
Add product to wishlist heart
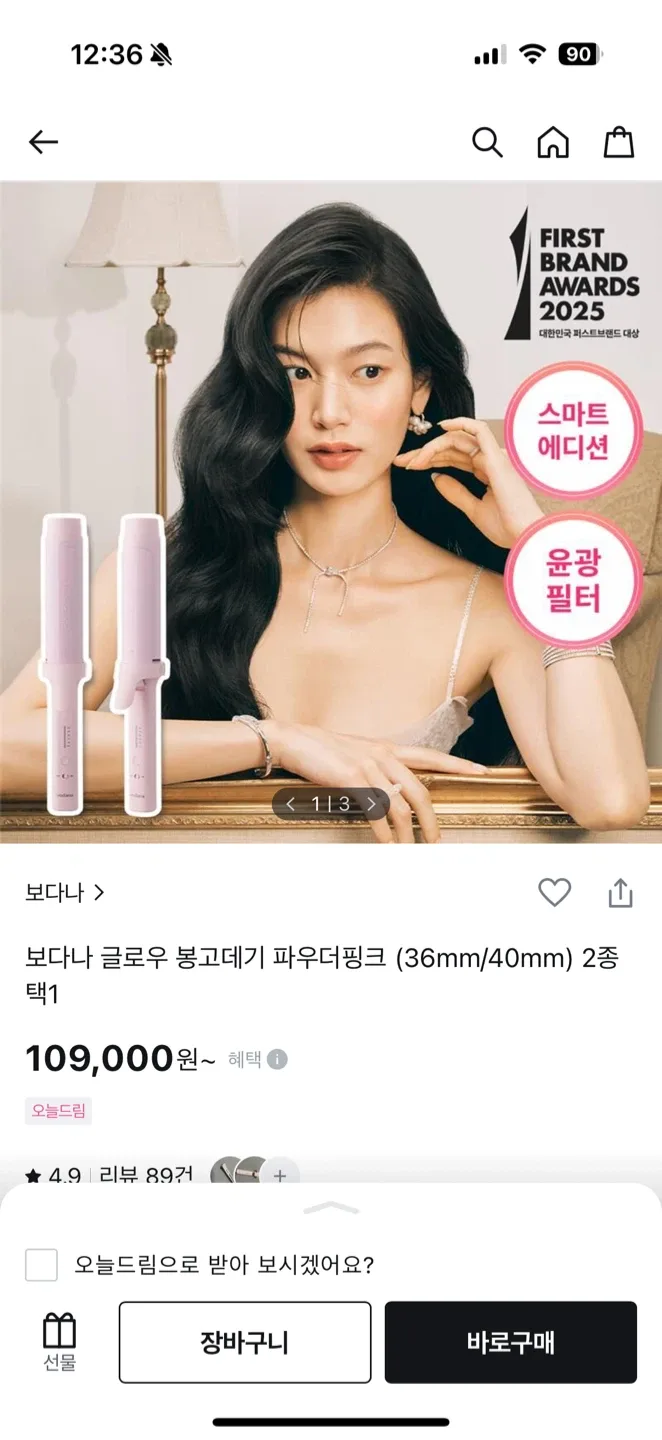pyautogui.click(x=554, y=892)
